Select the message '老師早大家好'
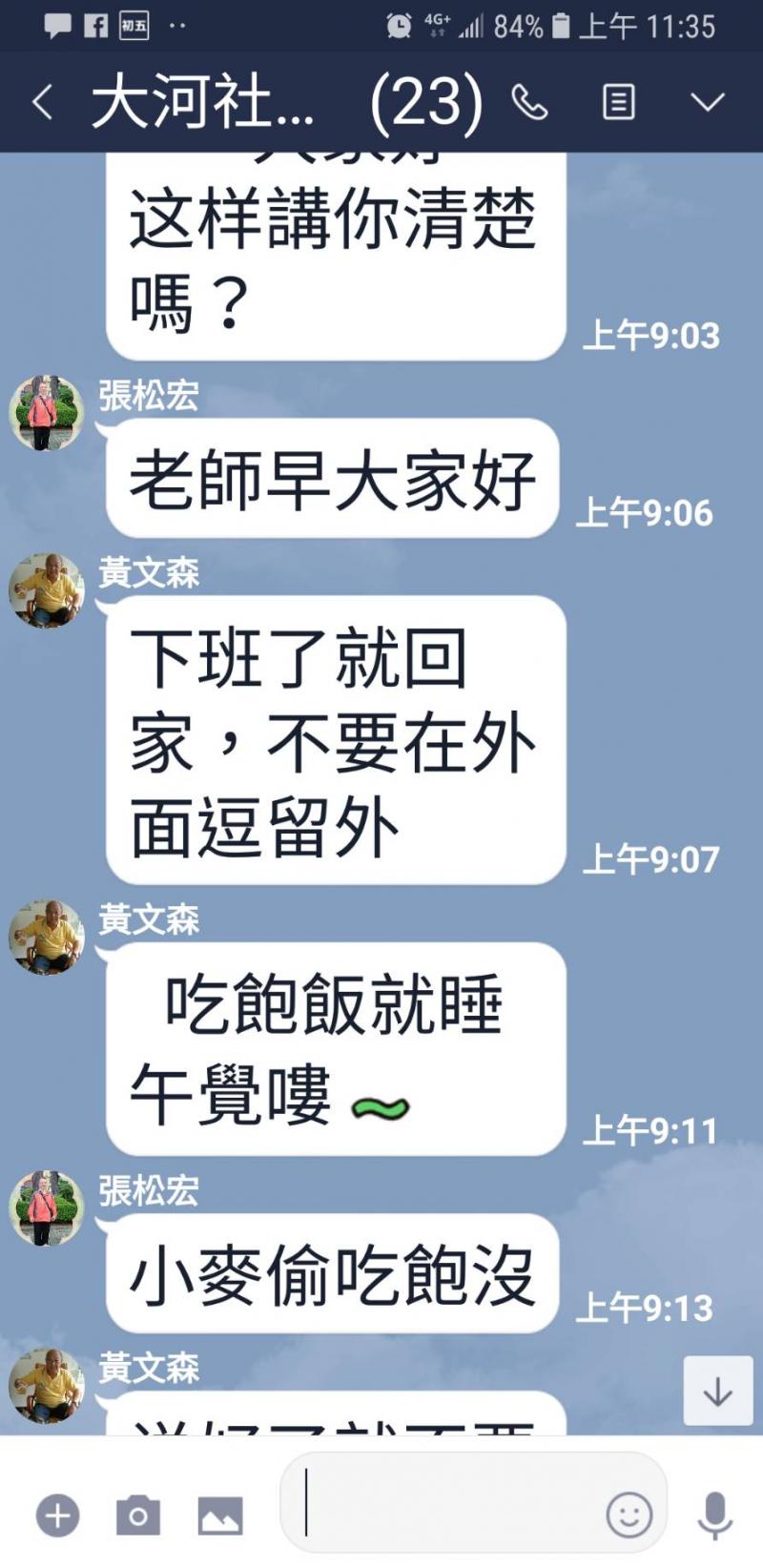 pos(329,480)
